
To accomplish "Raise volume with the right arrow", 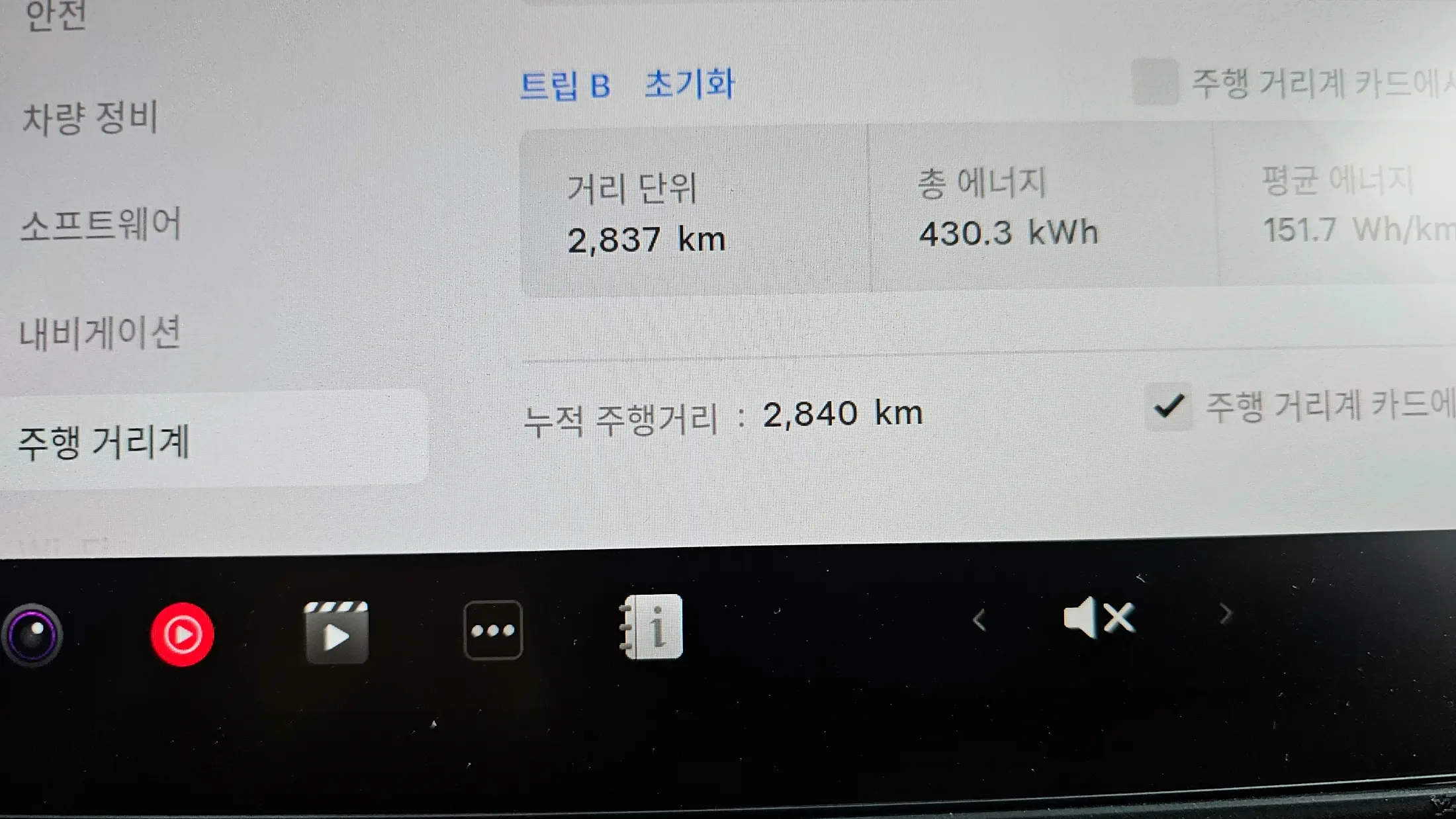I will (1226, 615).
